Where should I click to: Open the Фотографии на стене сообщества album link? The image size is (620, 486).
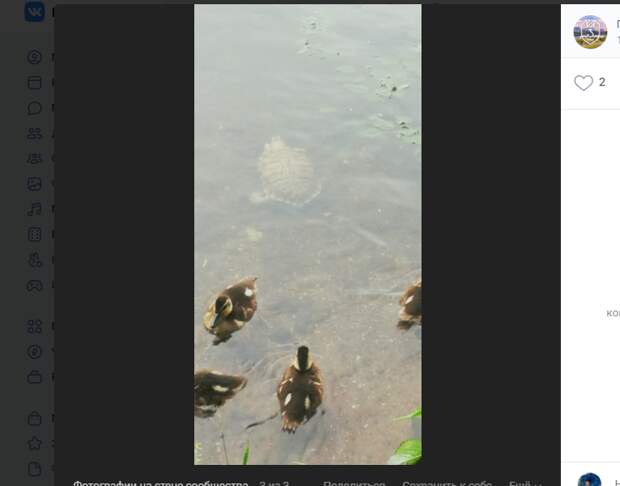coord(160,483)
